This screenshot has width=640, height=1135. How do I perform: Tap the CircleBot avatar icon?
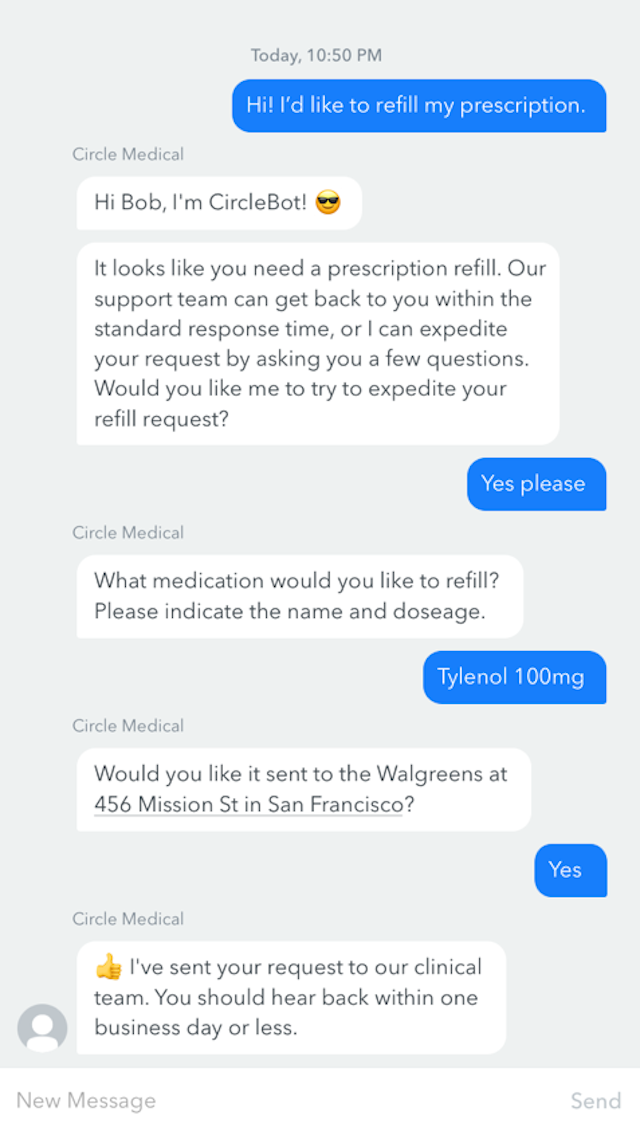pyautogui.click(x=42, y=1027)
